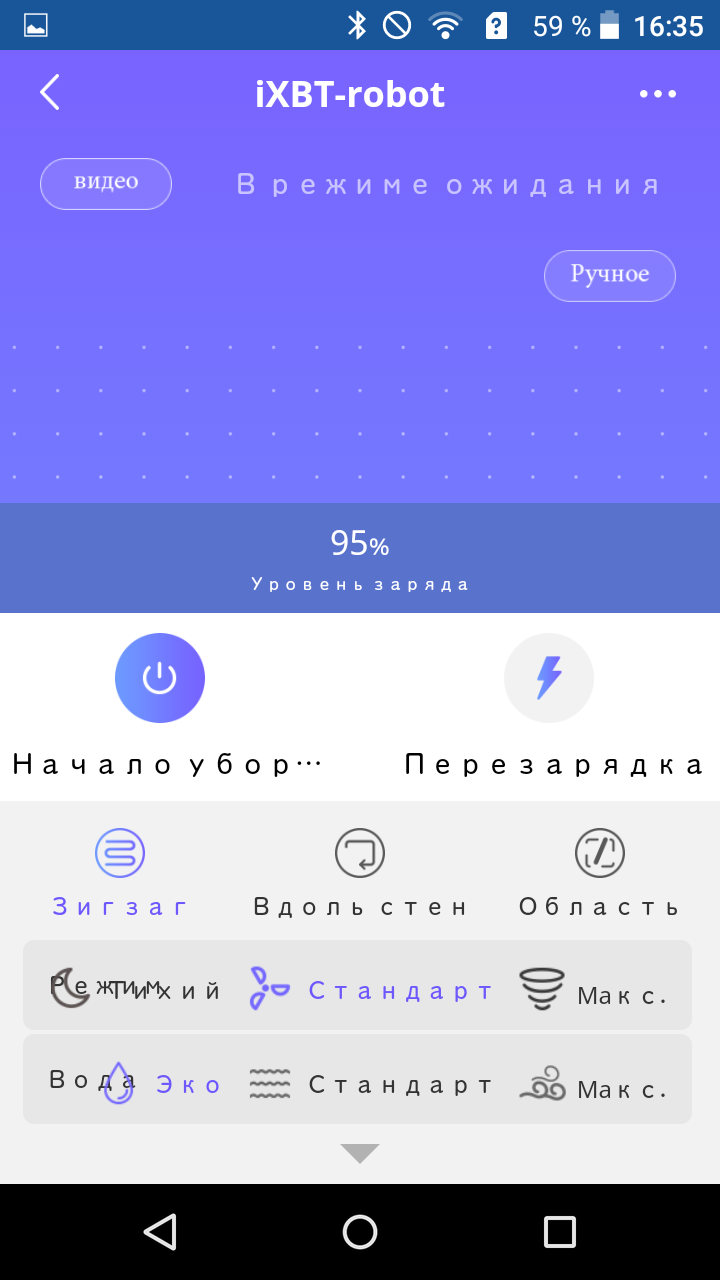Open recent apps from navigation bar
This screenshot has height=1280, width=720.
pyautogui.click(x=560, y=1232)
